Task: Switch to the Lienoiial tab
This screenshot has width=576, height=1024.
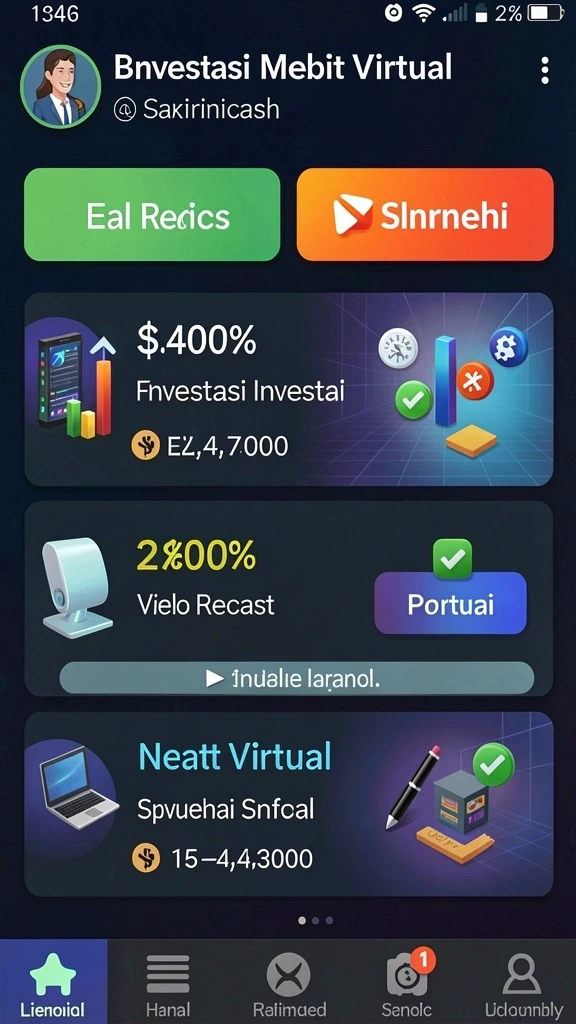Action: point(54,982)
